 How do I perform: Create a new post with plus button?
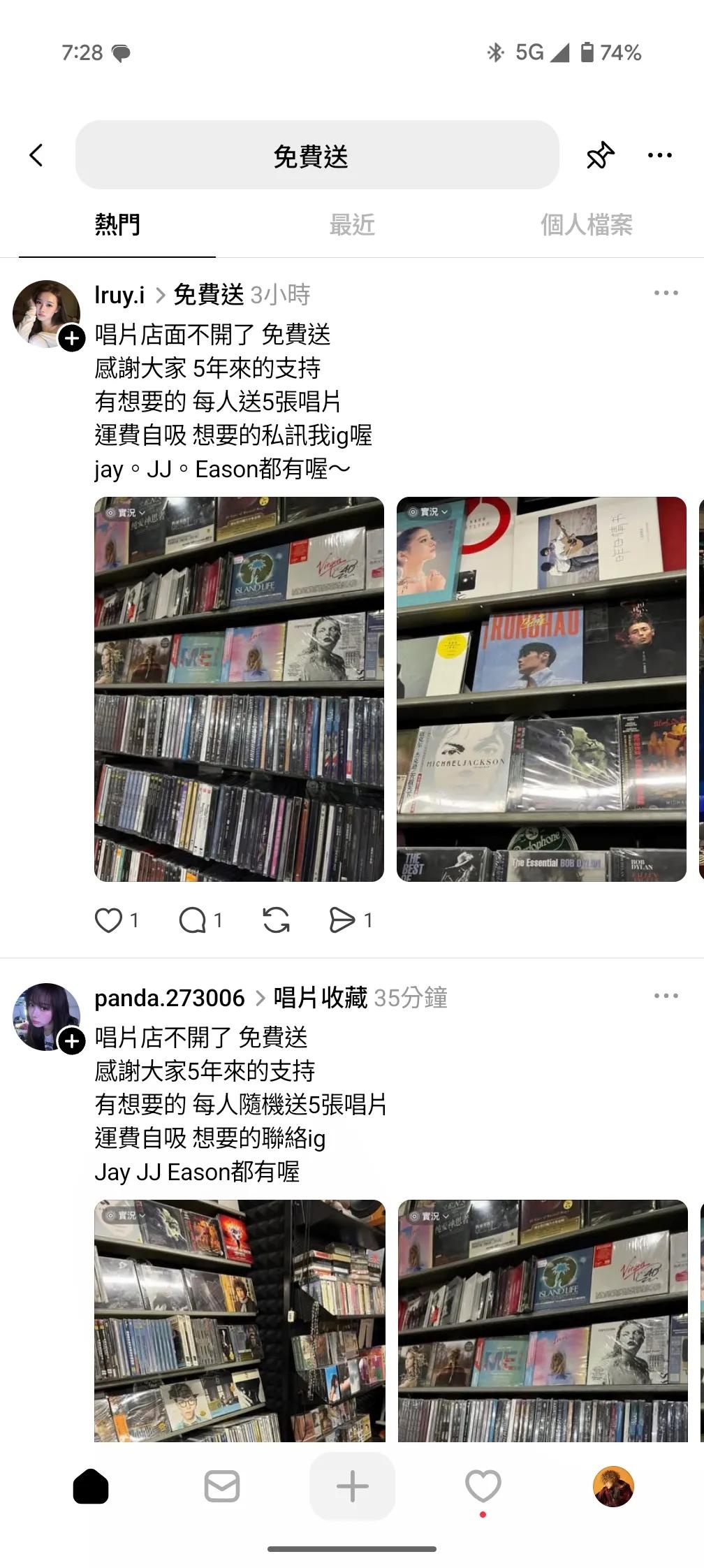click(x=352, y=1486)
